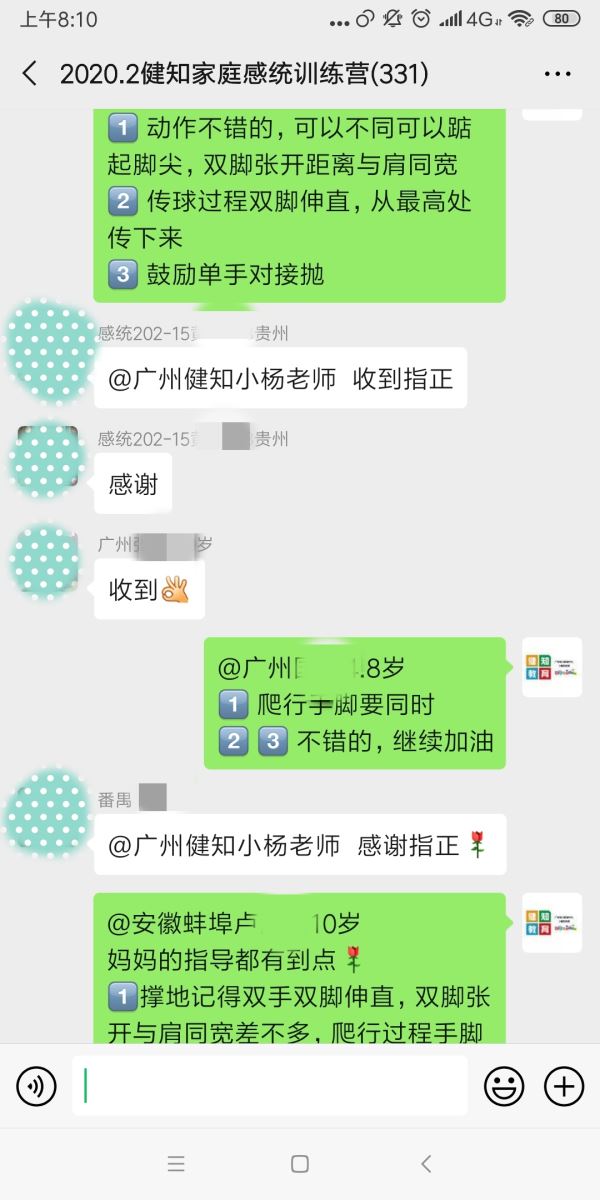Open avatar of the 番禺 sender
Image resolution: width=600 pixels, height=1200 pixels.
[47, 815]
